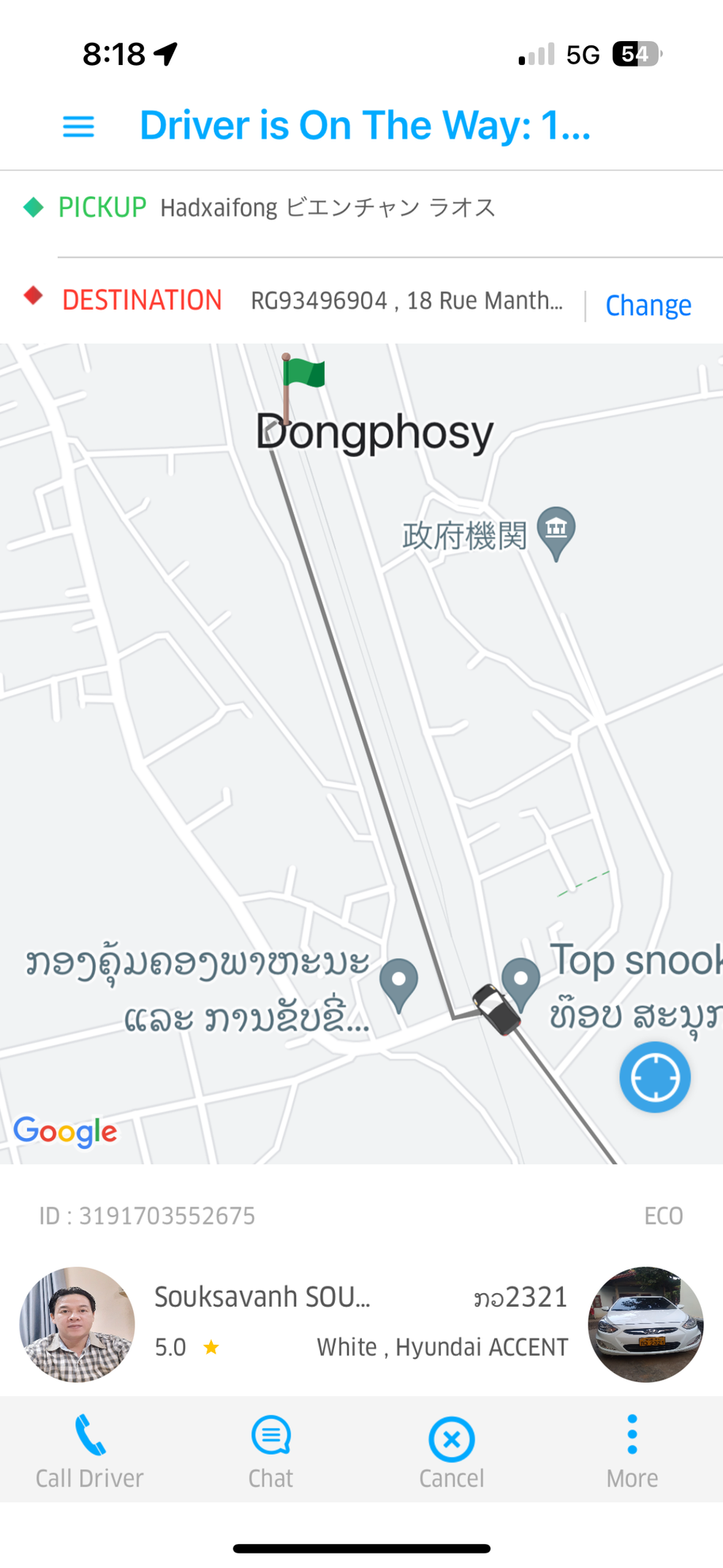
Task: Tap the government office map pin
Action: point(556,530)
